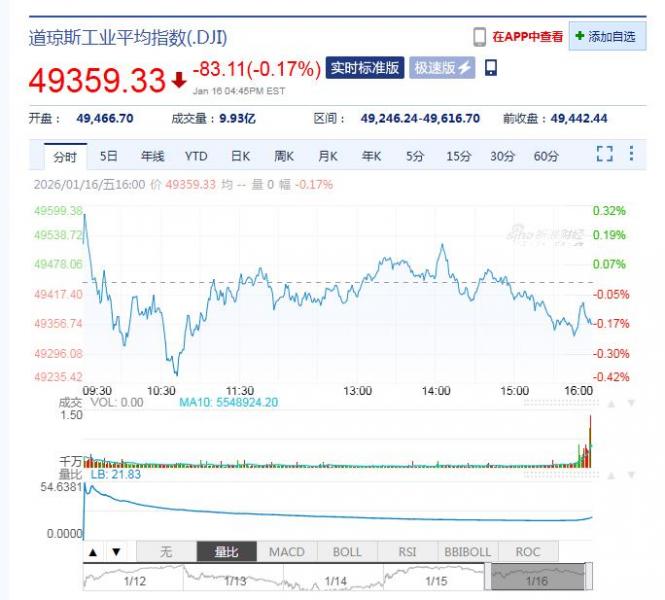Show the 年线 chart
The width and height of the screenshot is (665, 600).
152,156
